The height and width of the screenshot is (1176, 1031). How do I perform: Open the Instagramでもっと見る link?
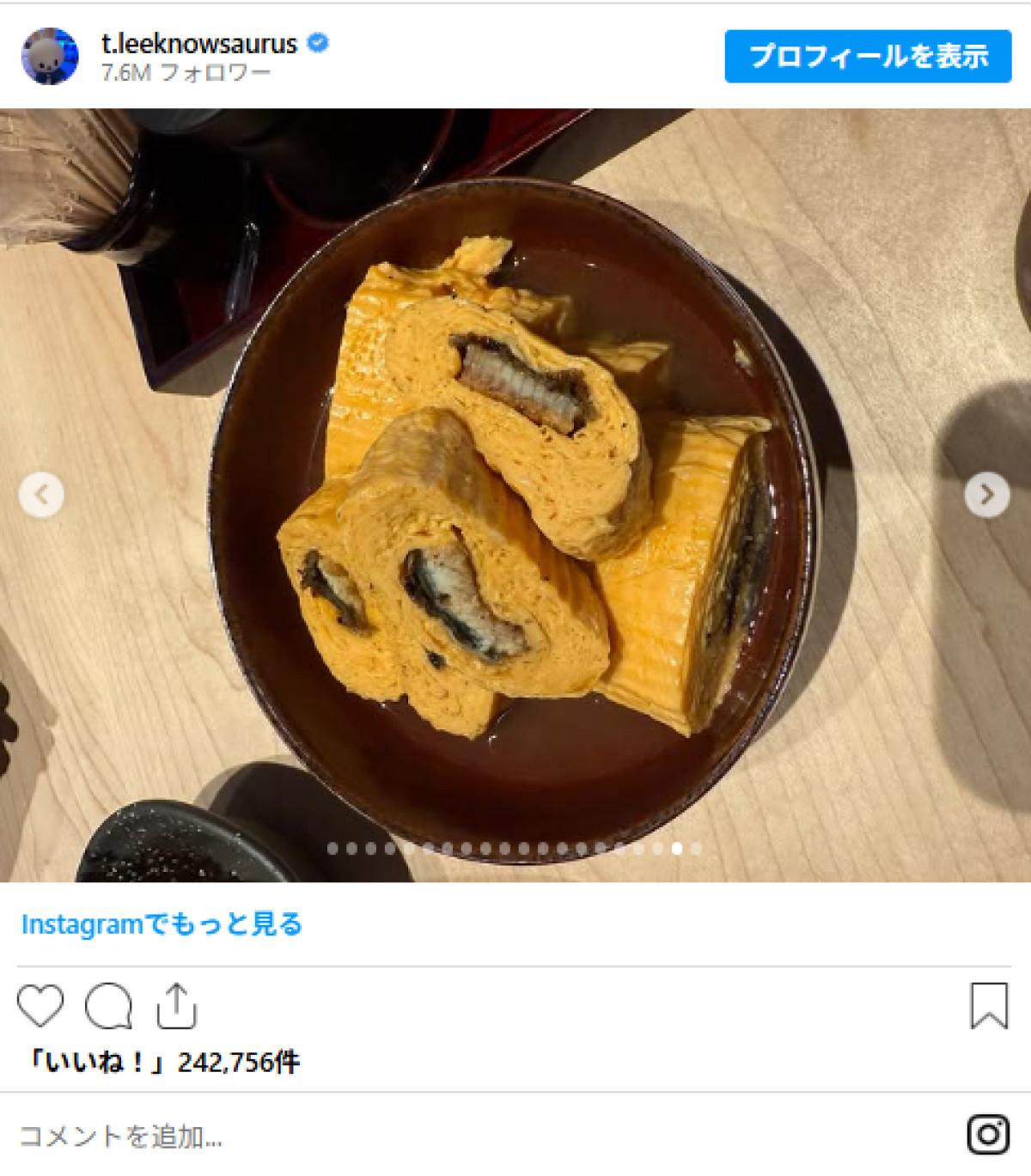pyautogui.click(x=162, y=924)
